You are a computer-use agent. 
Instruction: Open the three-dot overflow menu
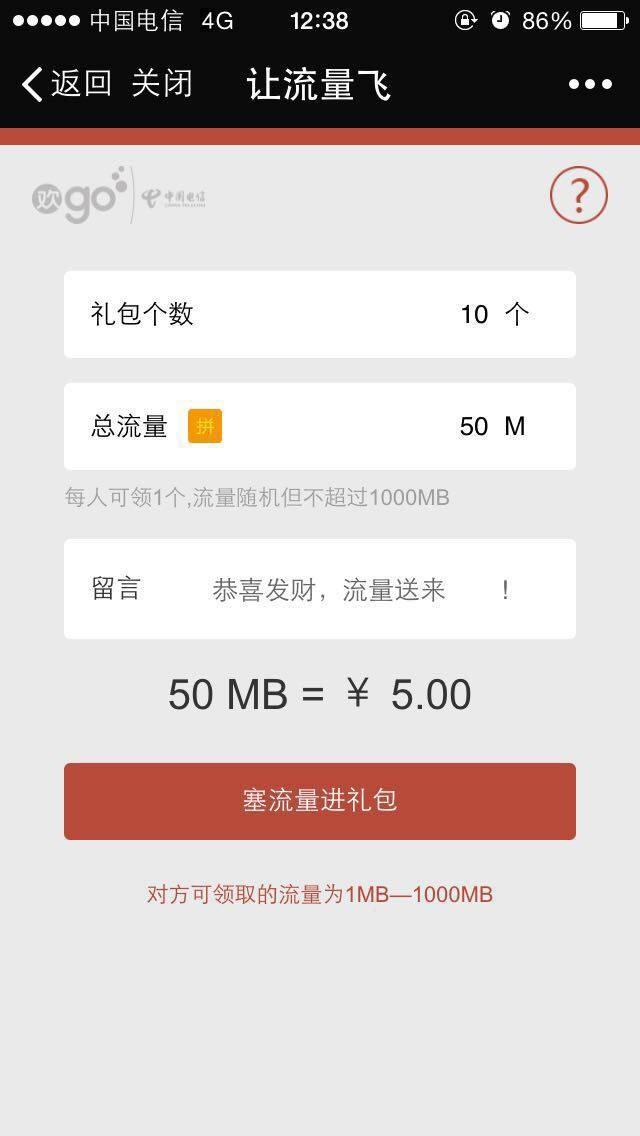(590, 84)
